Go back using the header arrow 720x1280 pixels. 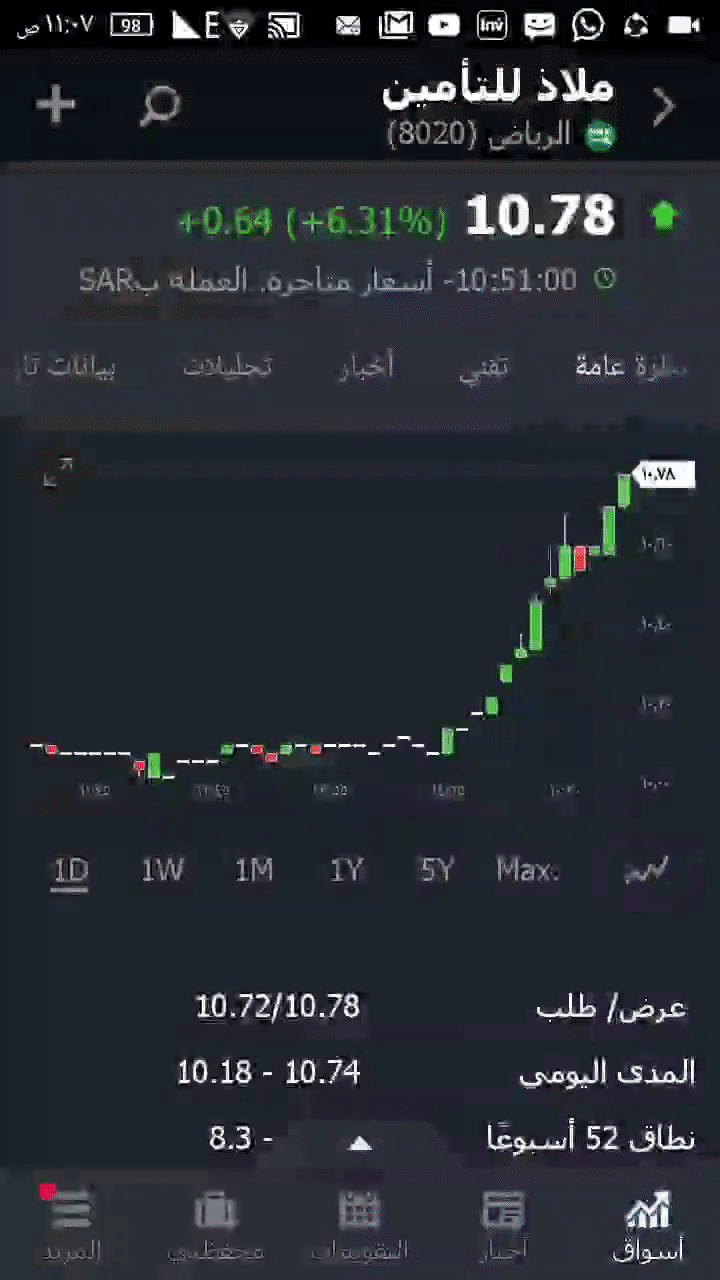pyautogui.click(x=664, y=107)
